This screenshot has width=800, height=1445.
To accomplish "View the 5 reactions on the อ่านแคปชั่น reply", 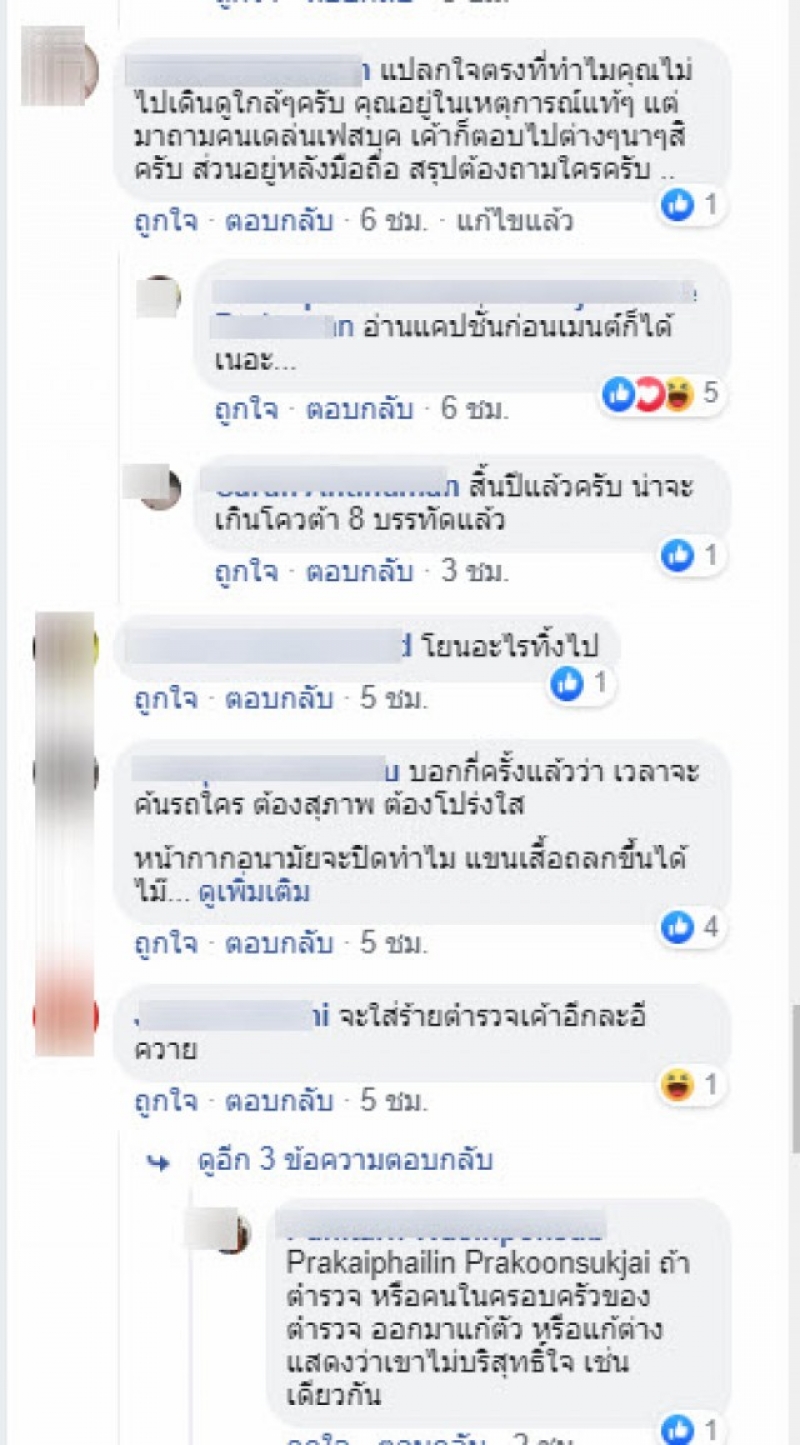I will 660,395.
